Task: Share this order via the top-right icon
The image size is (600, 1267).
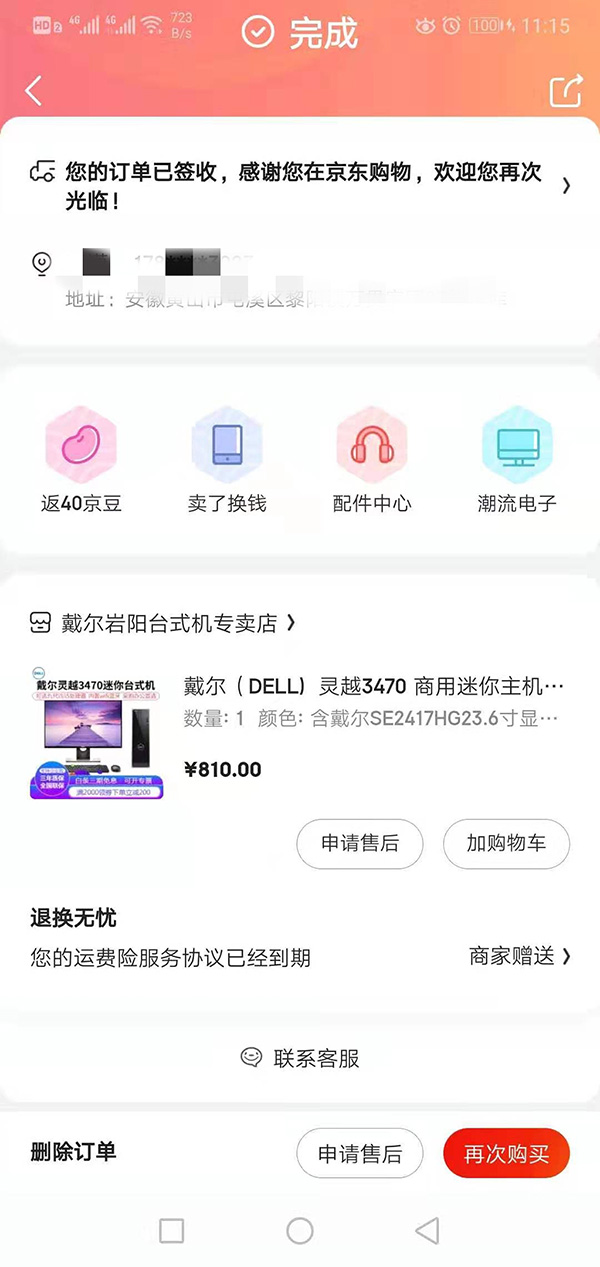Action: 565,91
